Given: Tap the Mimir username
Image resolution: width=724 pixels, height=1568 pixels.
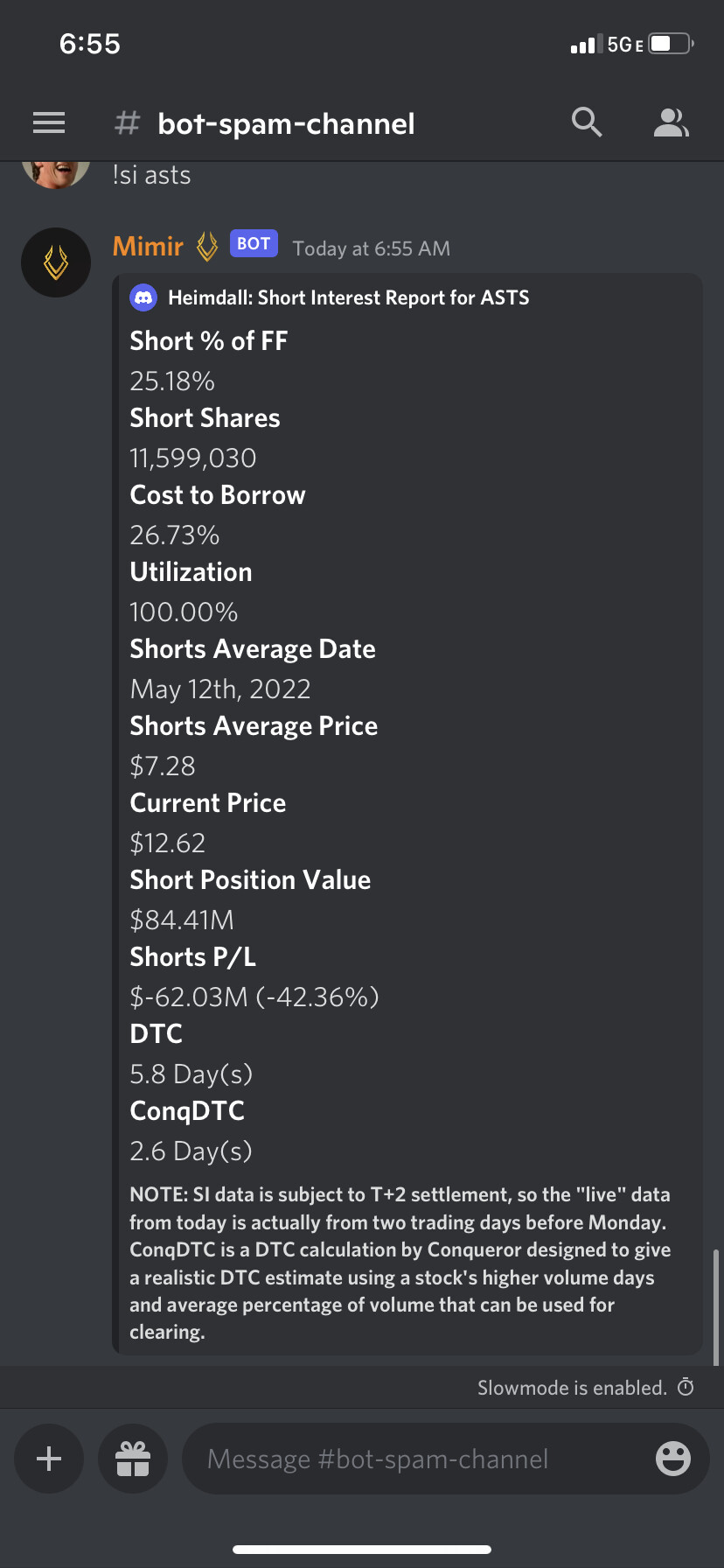Looking at the screenshot, I should [148, 247].
